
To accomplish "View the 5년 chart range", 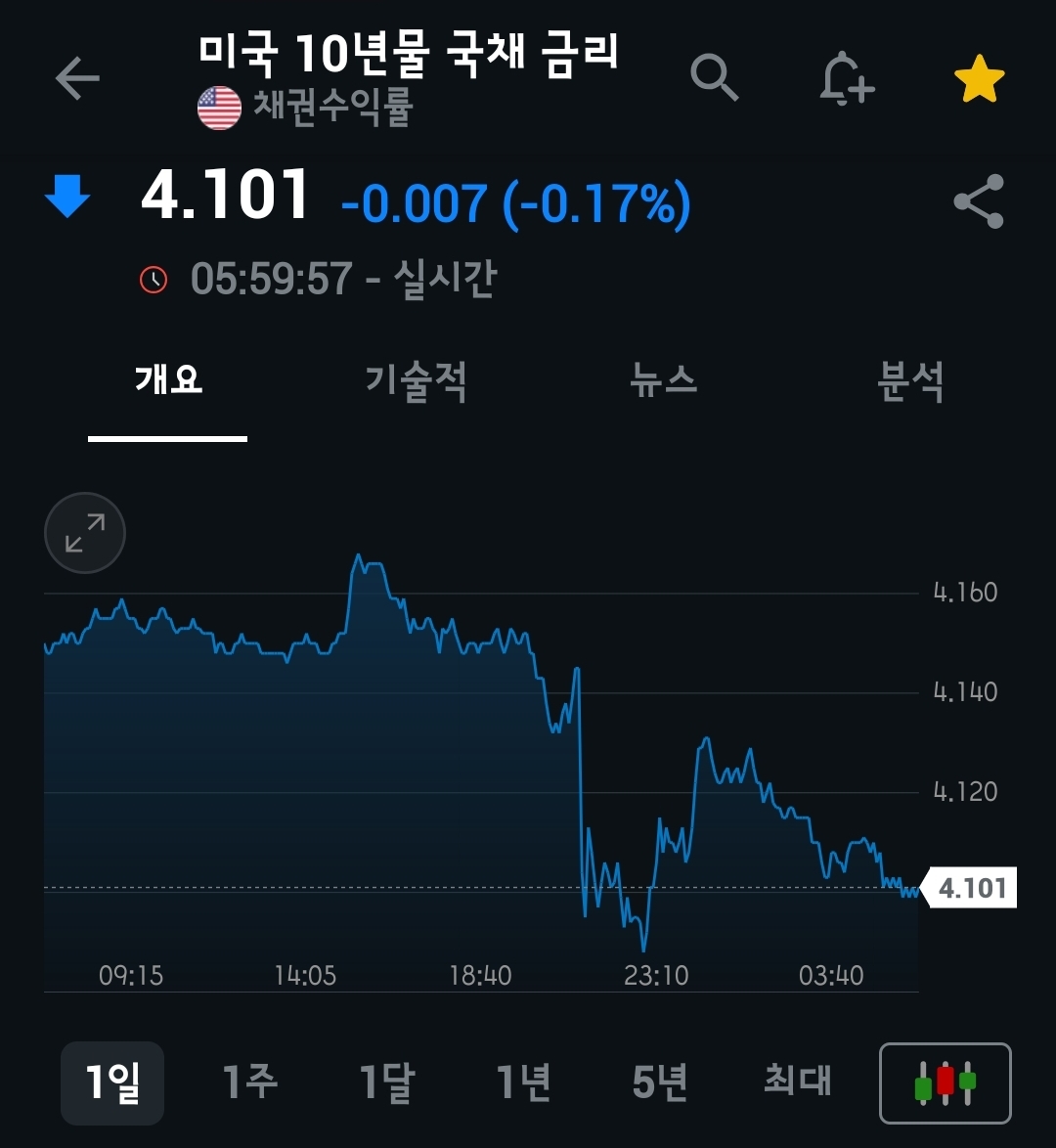I will point(660,1082).
